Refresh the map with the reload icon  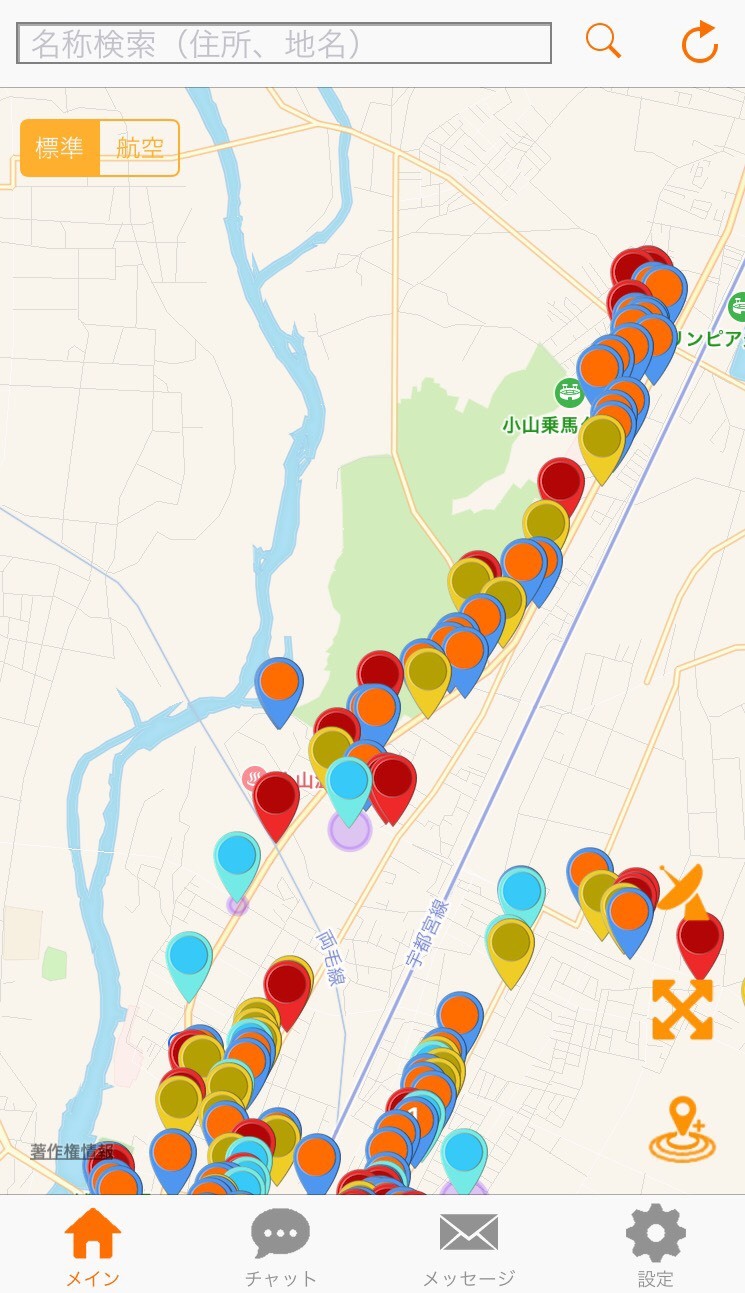[x=700, y=43]
